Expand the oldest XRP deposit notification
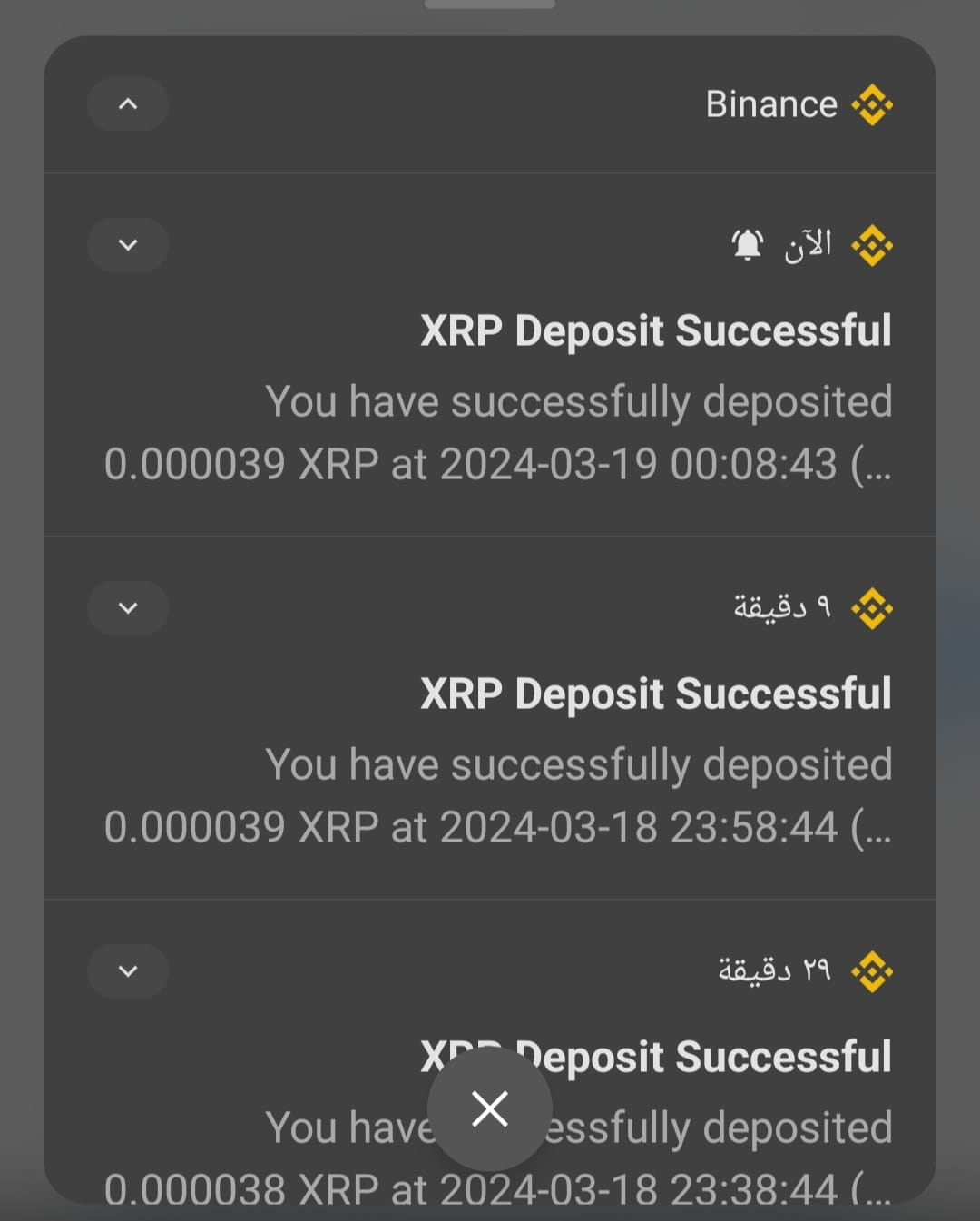 pos(127,970)
